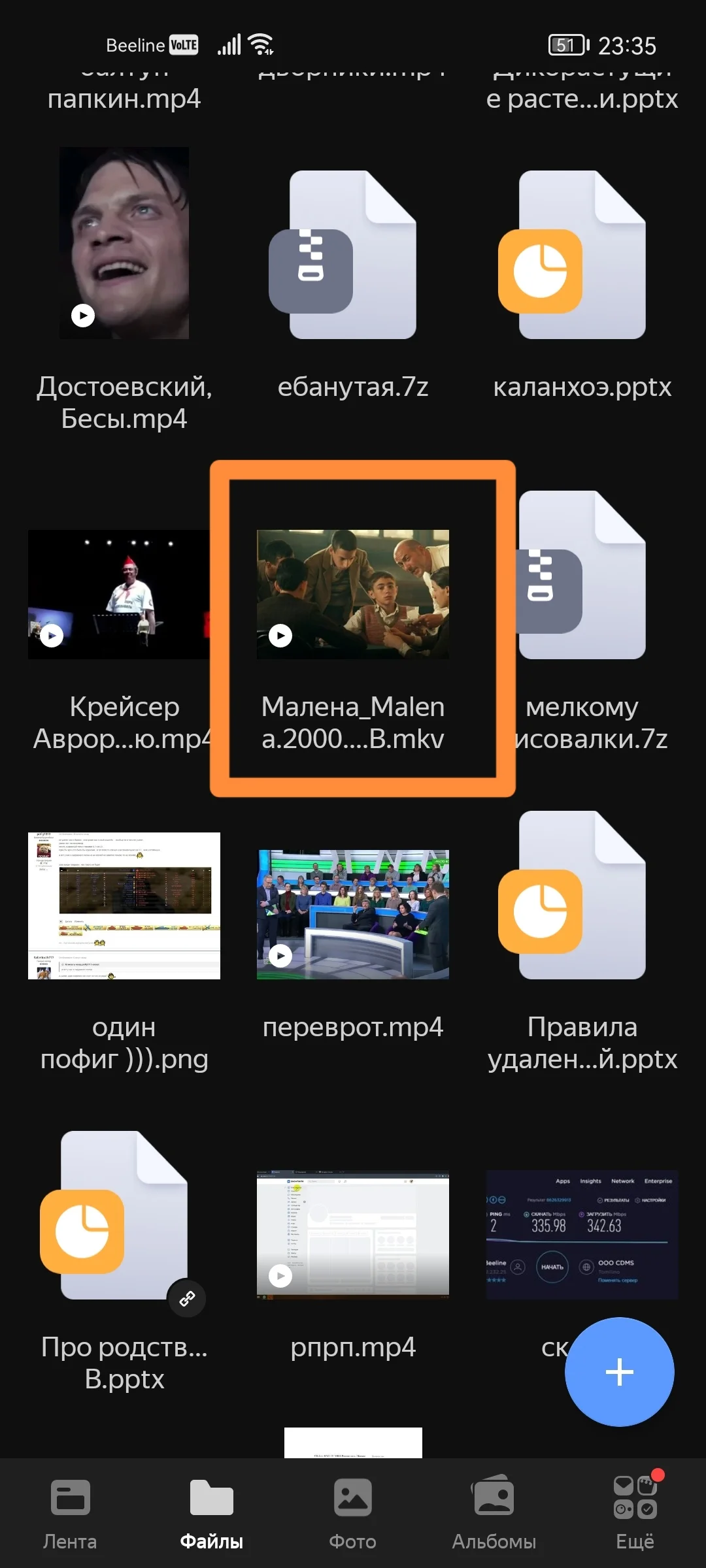706x1568 pixels.
Task: Open the рпрп.mp4 video
Action: pos(353,1235)
